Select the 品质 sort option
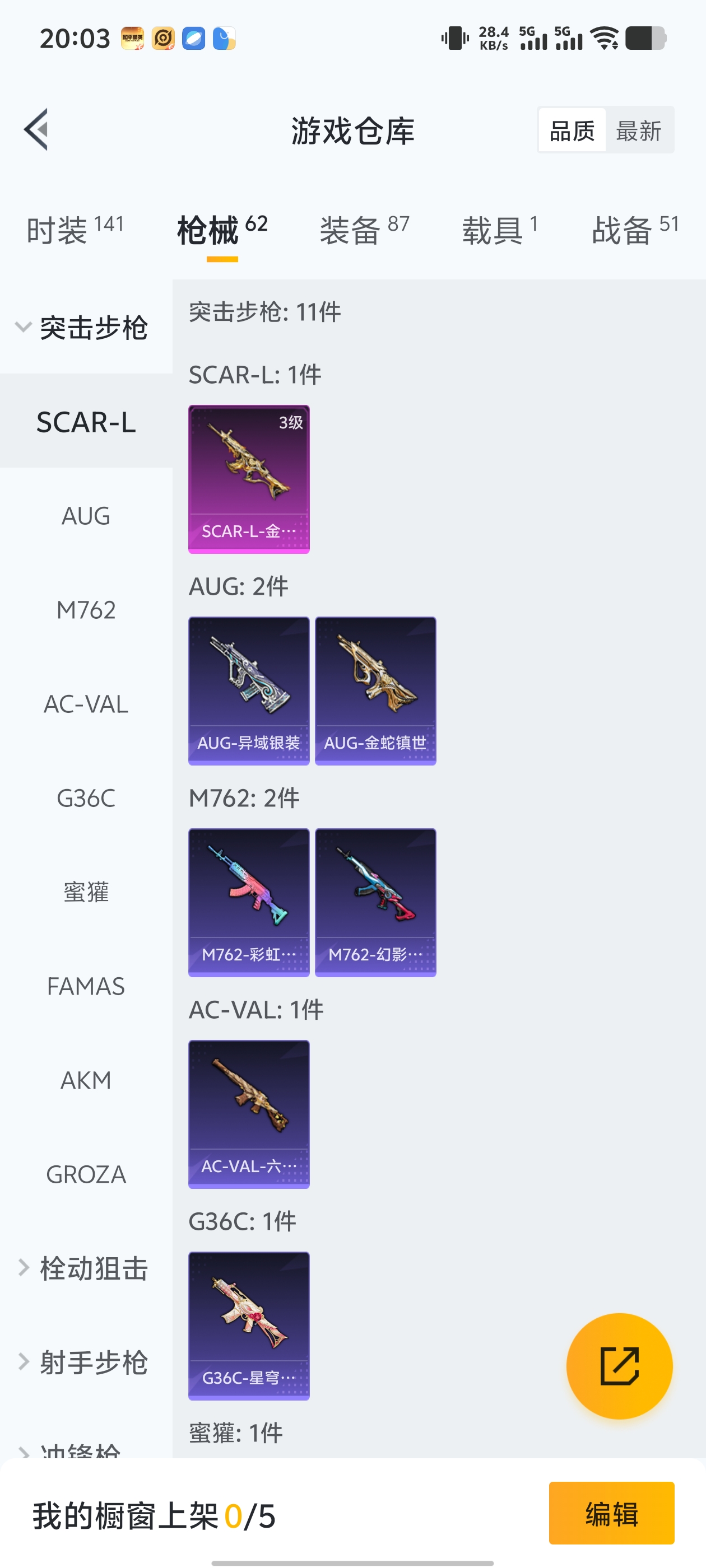Viewport: 706px width, 1568px height. point(572,131)
